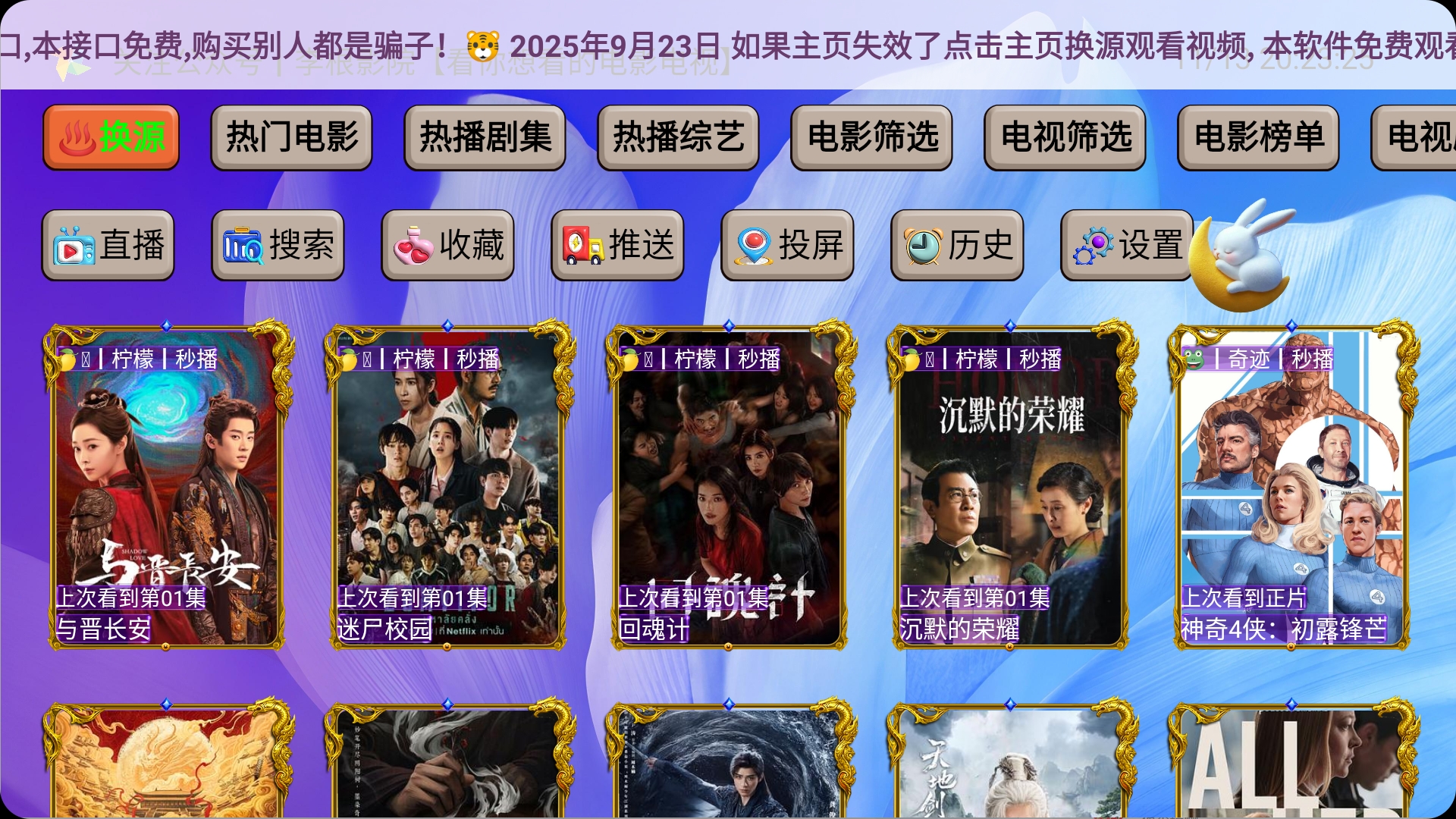
Task: Open the 回魂计 poster card
Action: click(x=729, y=485)
